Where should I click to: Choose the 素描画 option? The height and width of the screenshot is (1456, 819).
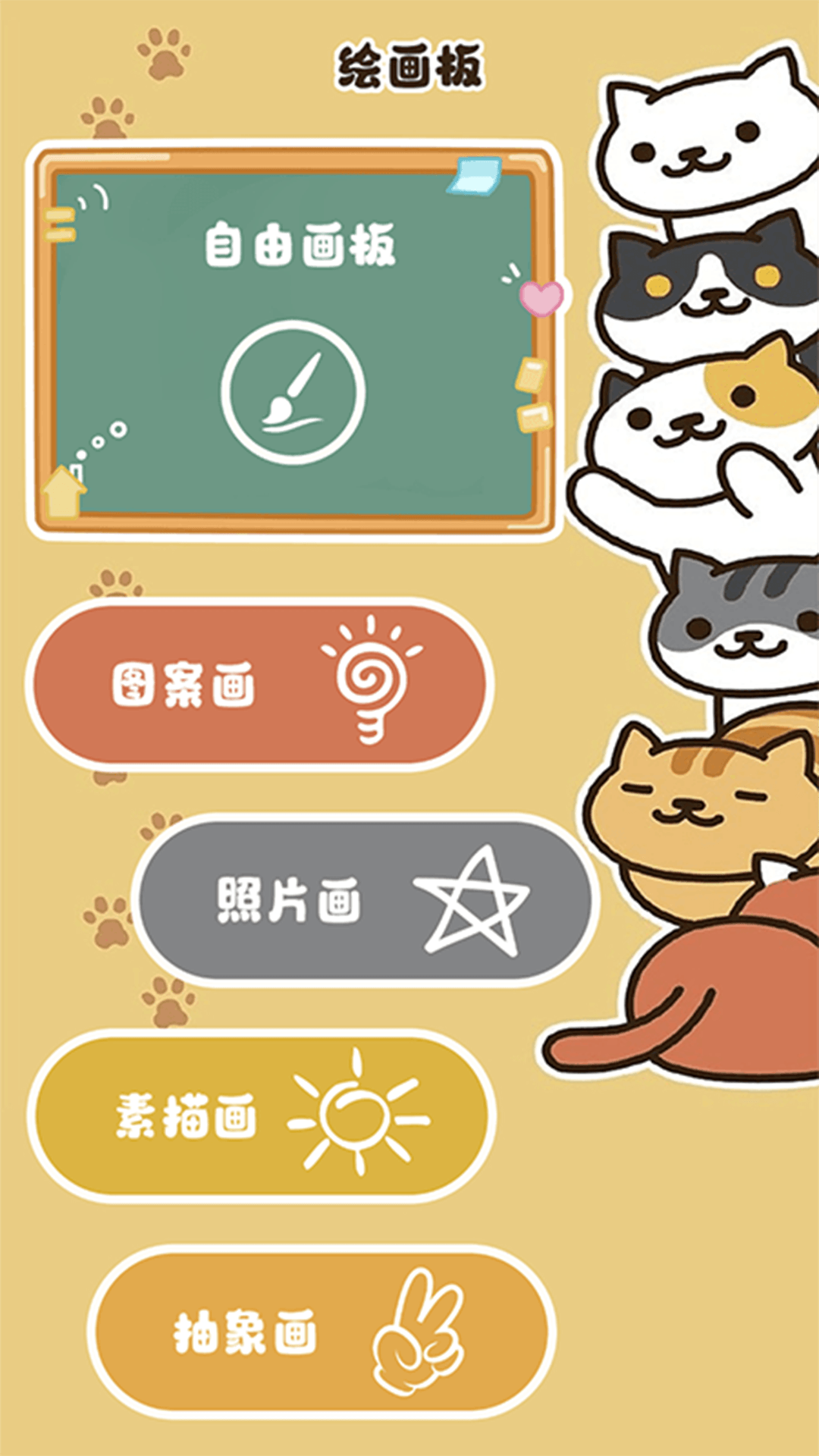tap(262, 1116)
